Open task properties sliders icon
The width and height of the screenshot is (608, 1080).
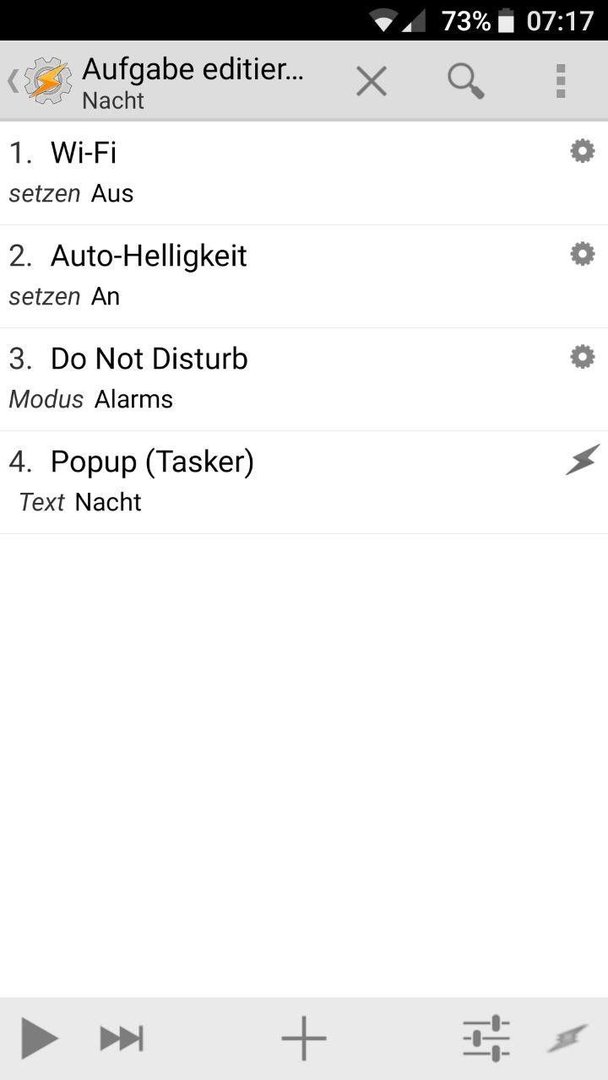coord(486,1038)
